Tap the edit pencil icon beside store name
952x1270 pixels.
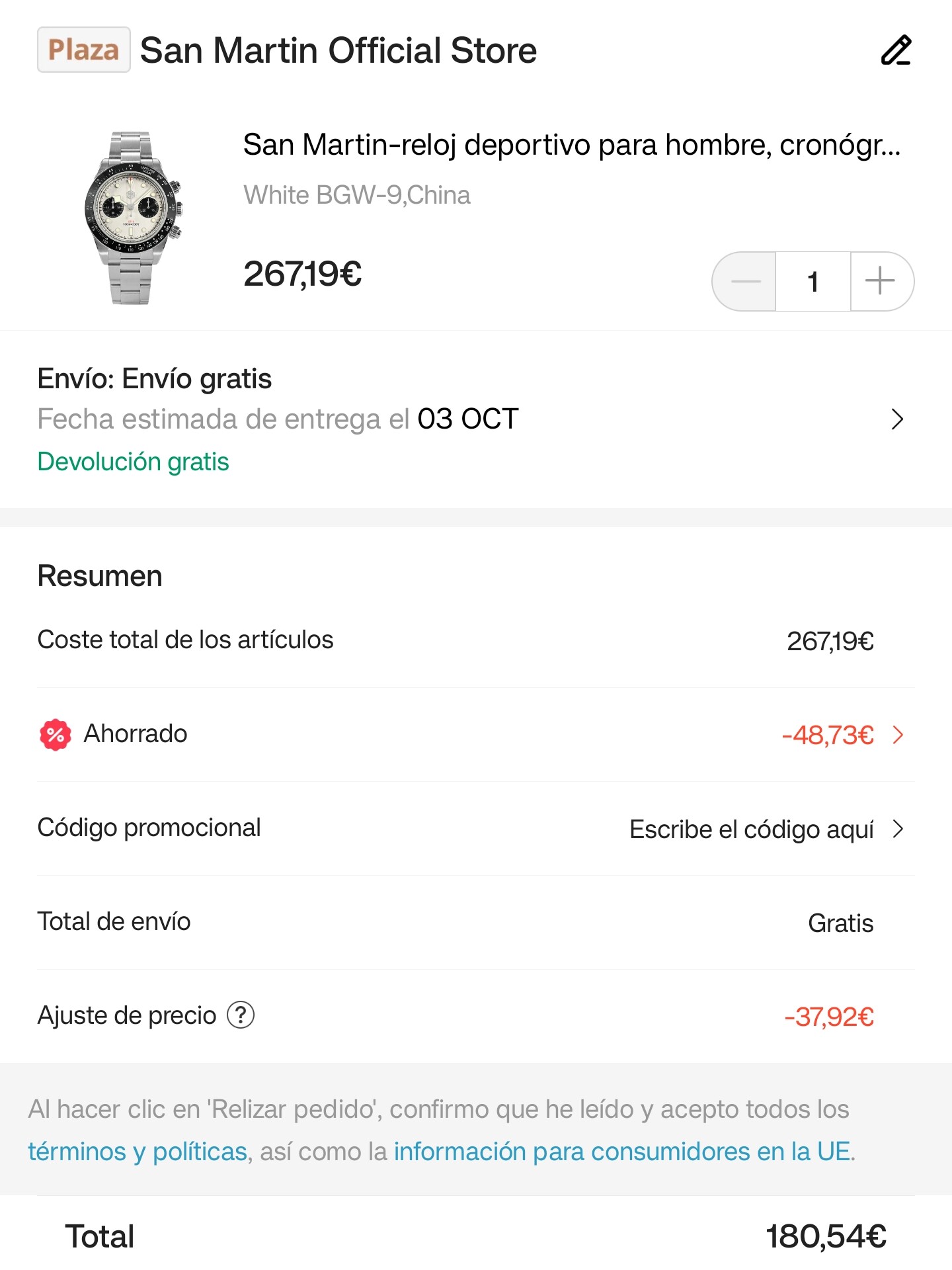[896, 51]
